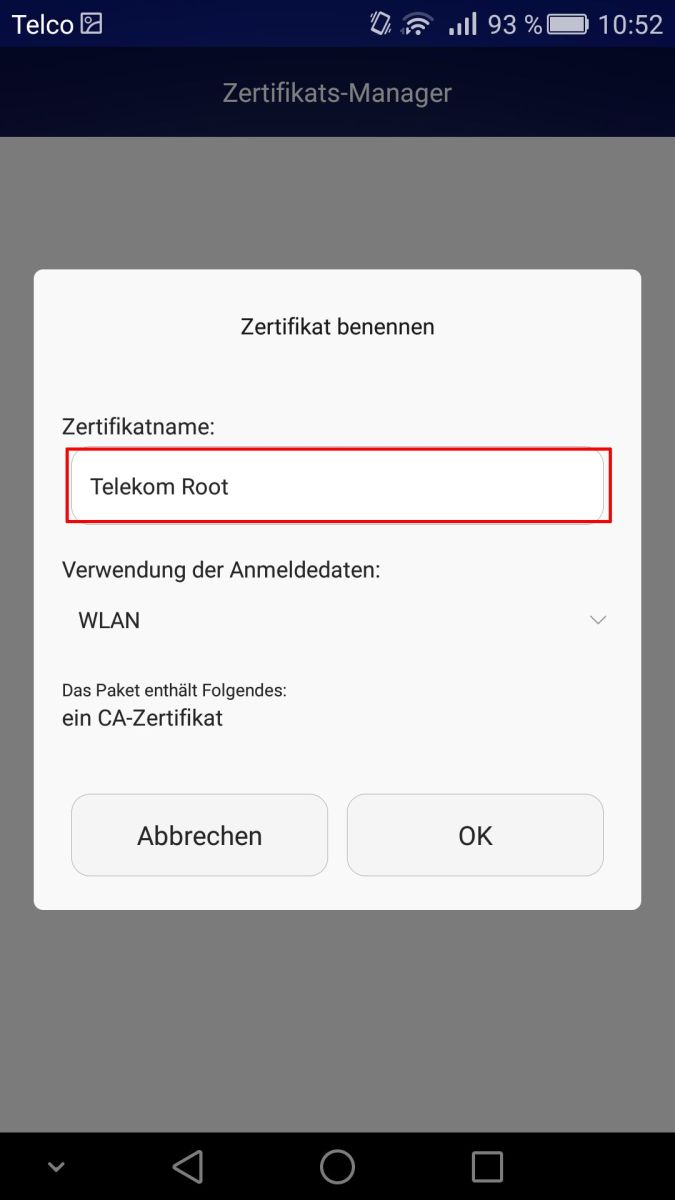Image resolution: width=675 pixels, height=1200 pixels.
Task: Go back using the navigation bar
Action: coord(187,1166)
